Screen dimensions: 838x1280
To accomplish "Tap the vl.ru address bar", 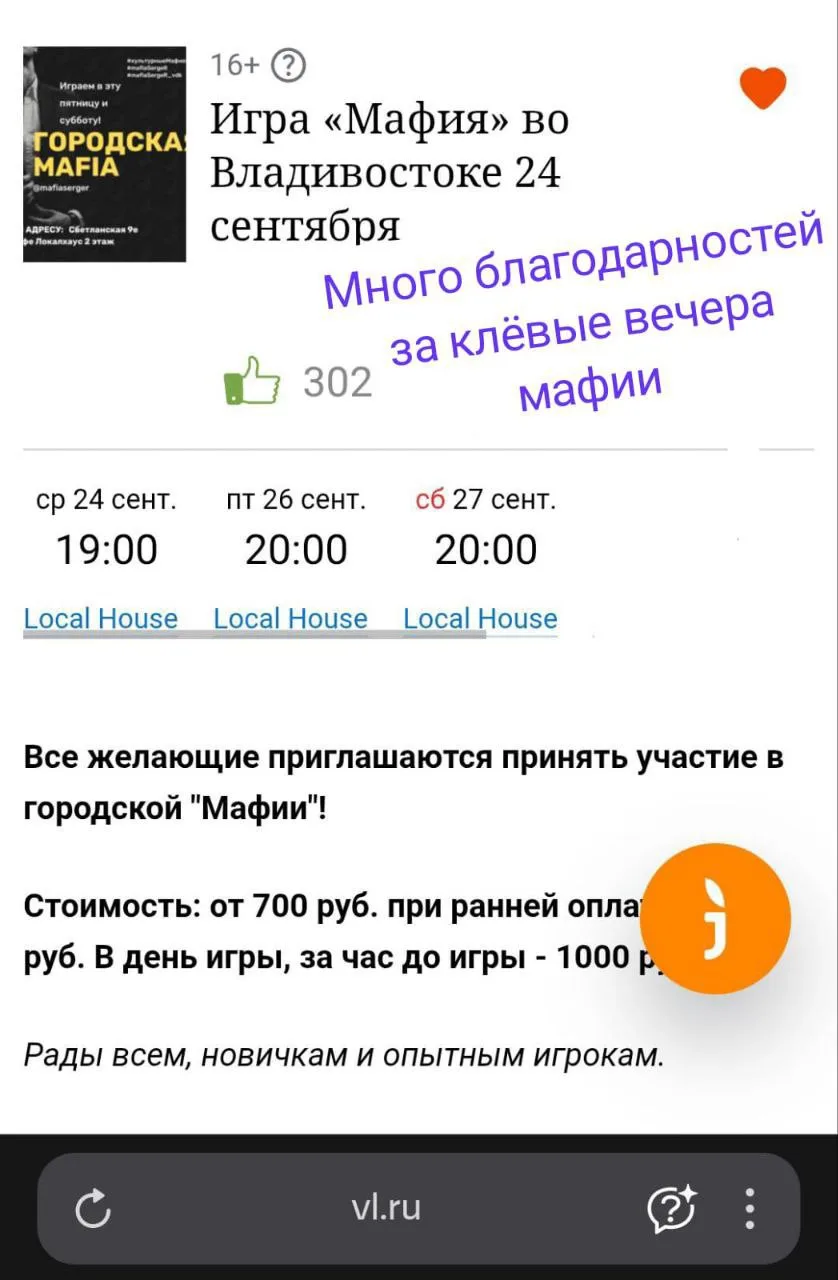I will 386,1208.
